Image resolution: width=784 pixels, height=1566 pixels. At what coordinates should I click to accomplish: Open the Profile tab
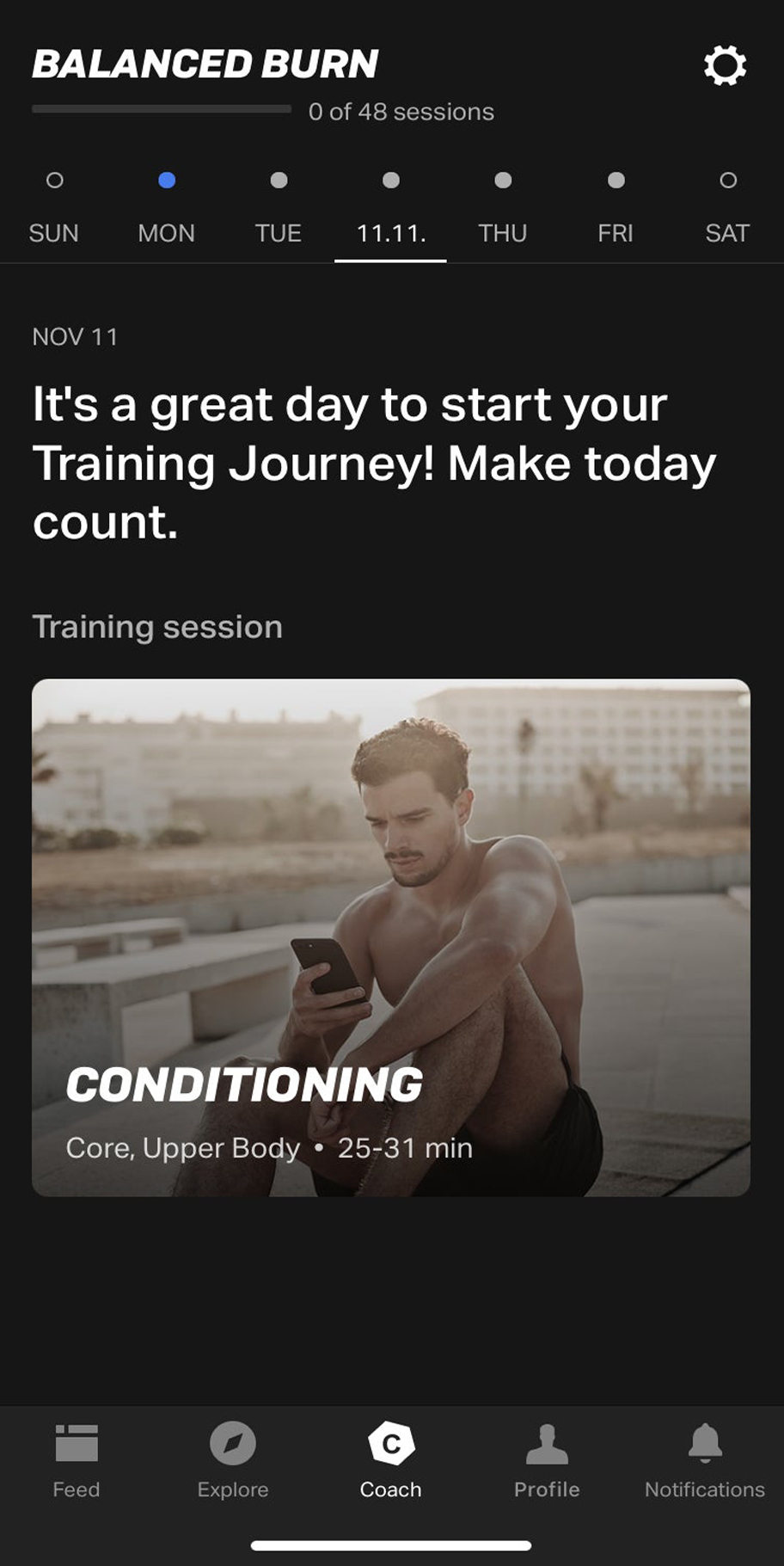click(547, 1461)
